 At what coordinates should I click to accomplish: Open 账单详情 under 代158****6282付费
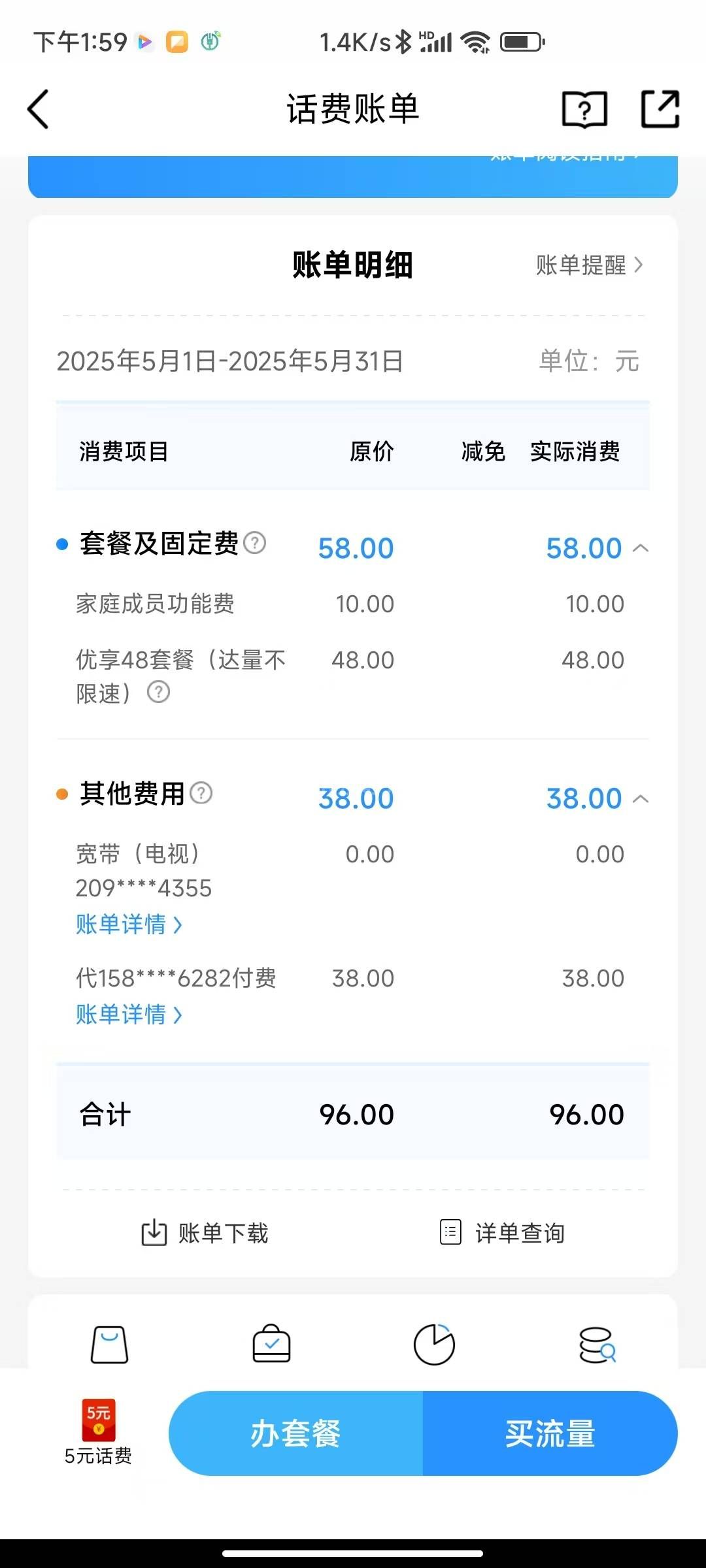128,1015
